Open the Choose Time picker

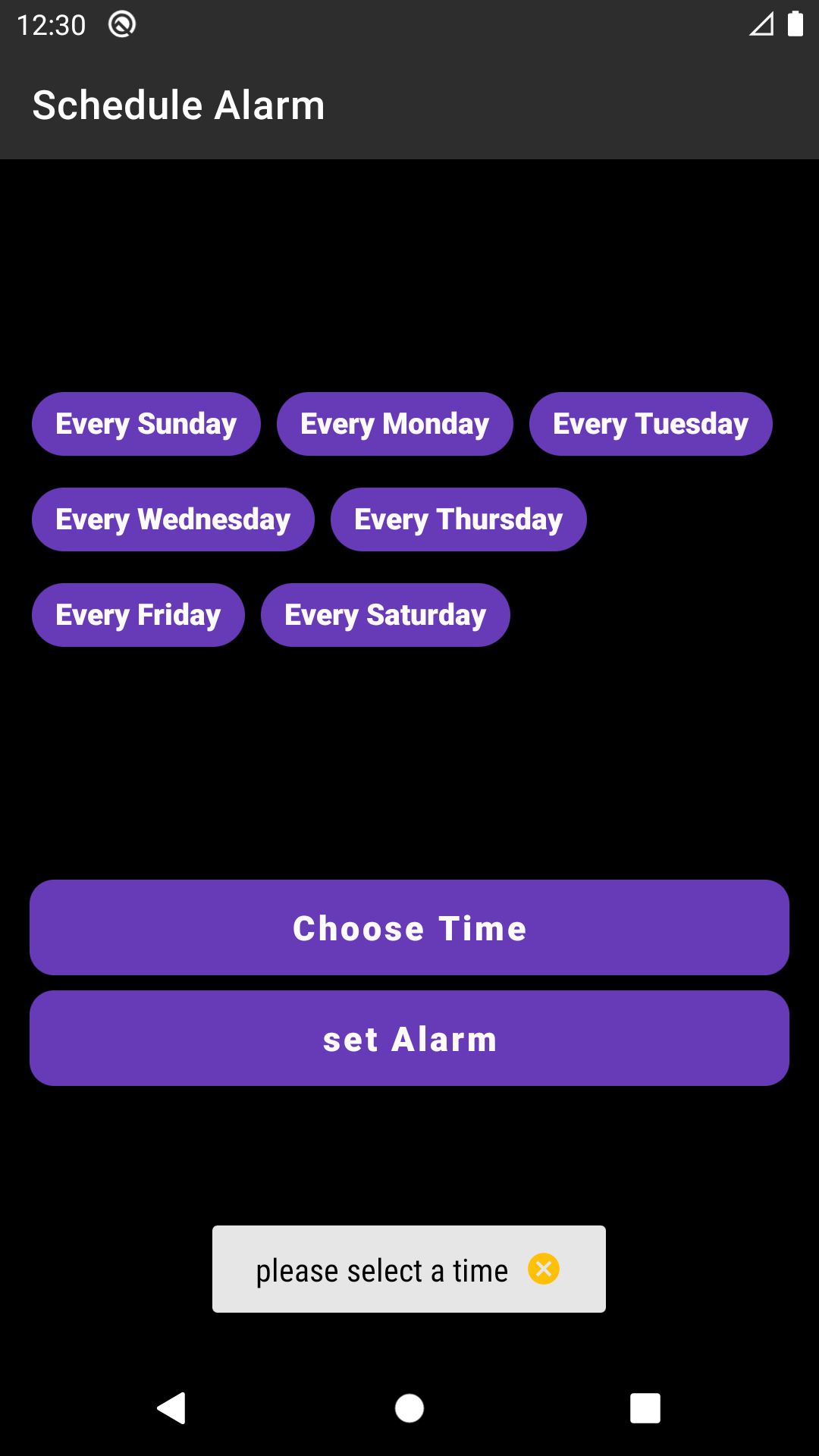tap(409, 927)
